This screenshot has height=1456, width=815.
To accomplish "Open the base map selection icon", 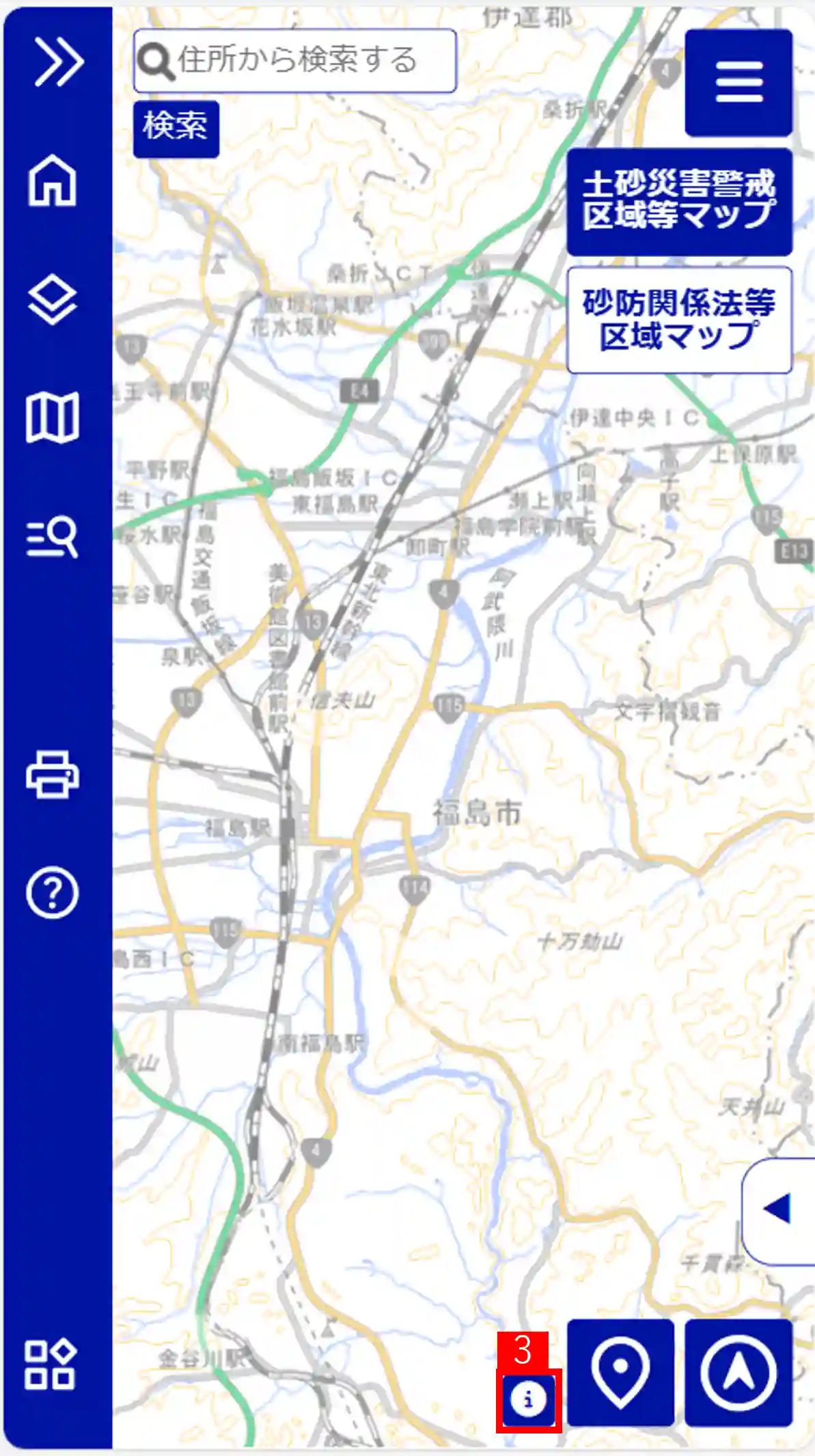I will click(53, 417).
